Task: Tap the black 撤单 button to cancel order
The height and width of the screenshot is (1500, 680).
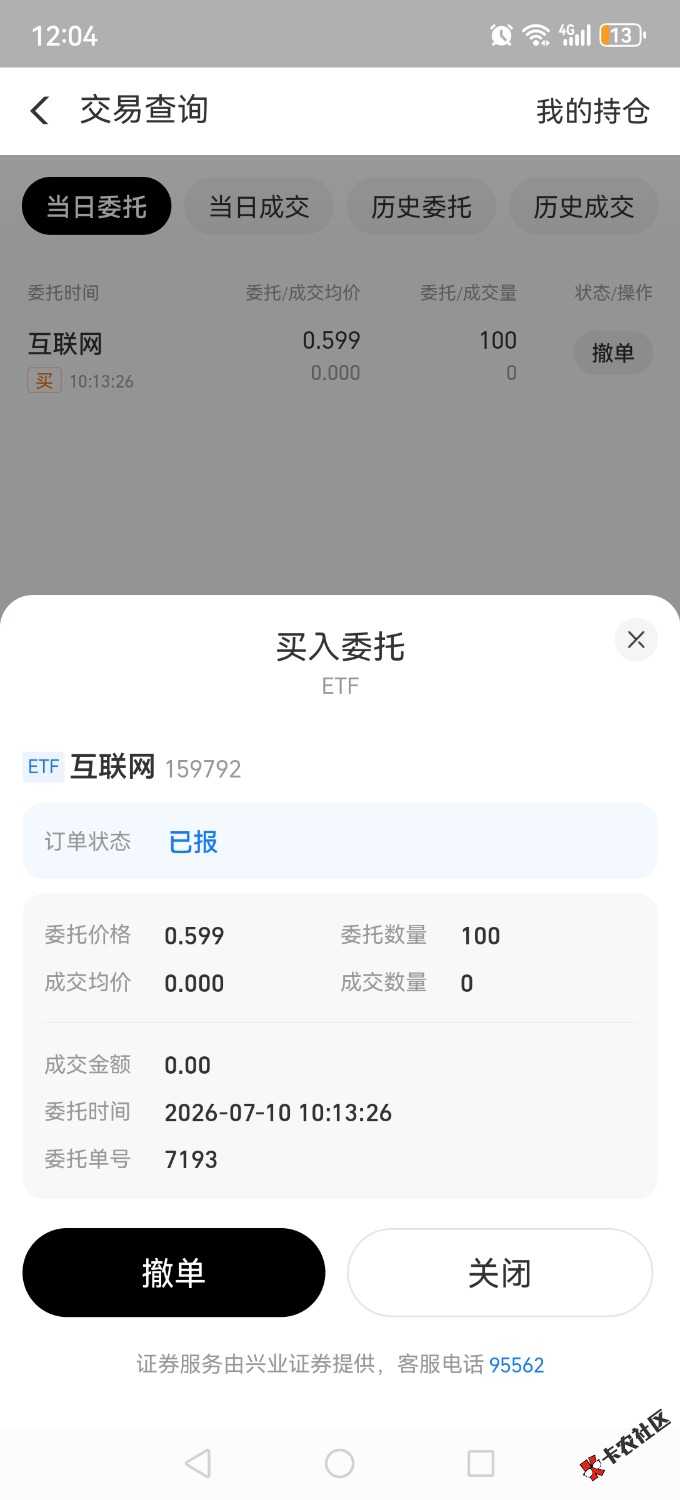Action: 174,1273
